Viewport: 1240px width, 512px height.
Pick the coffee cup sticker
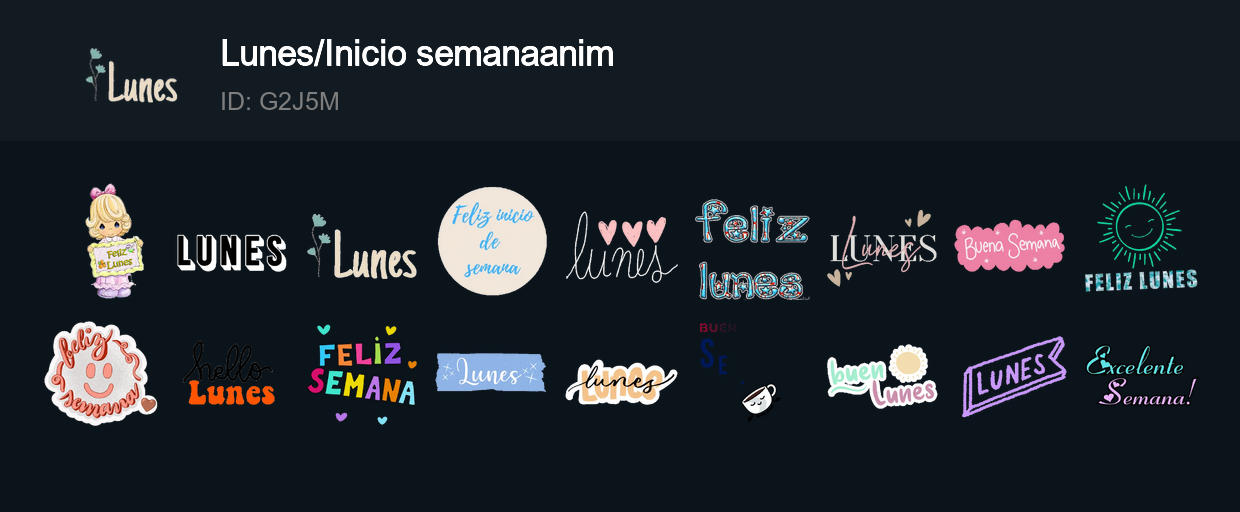(758, 400)
